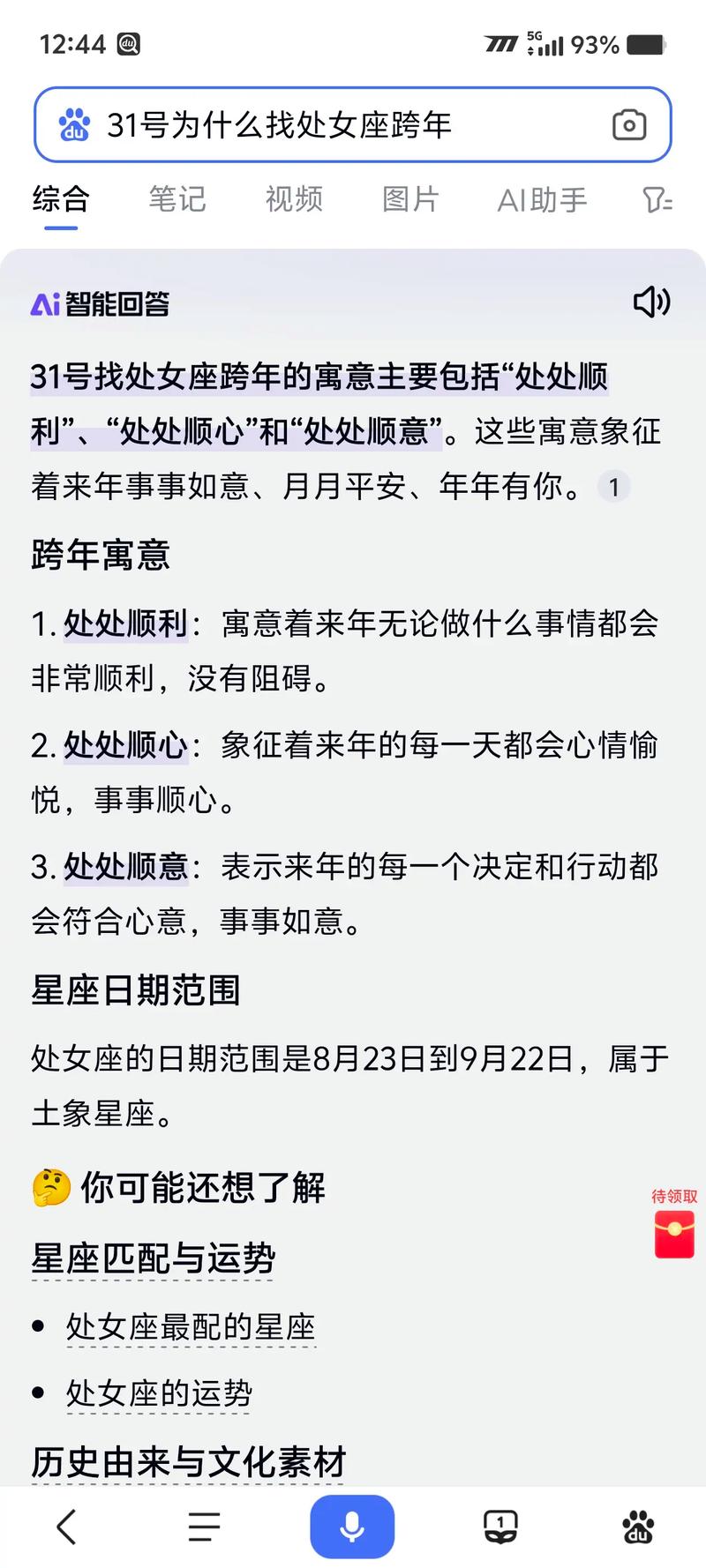This screenshot has width=706, height=1568.
Task: Open the 星座匹配与运势 topic link
Action: click(x=153, y=1258)
